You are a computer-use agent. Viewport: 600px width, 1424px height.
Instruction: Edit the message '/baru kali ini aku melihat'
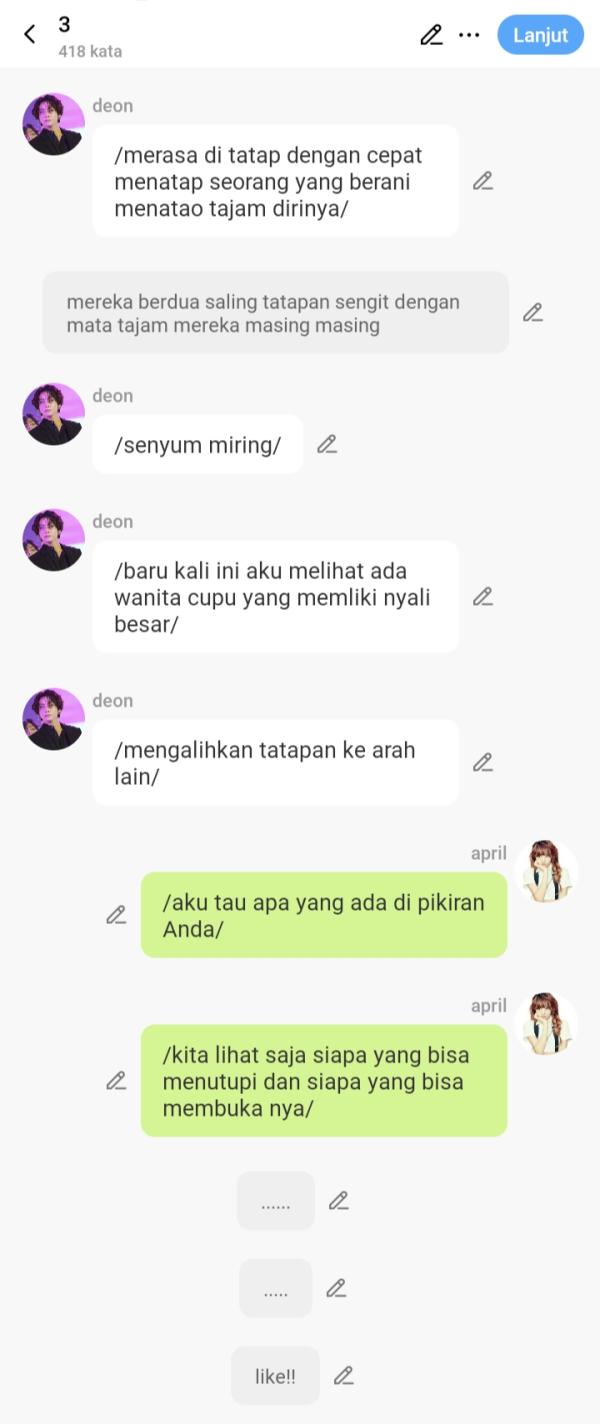[483, 597]
